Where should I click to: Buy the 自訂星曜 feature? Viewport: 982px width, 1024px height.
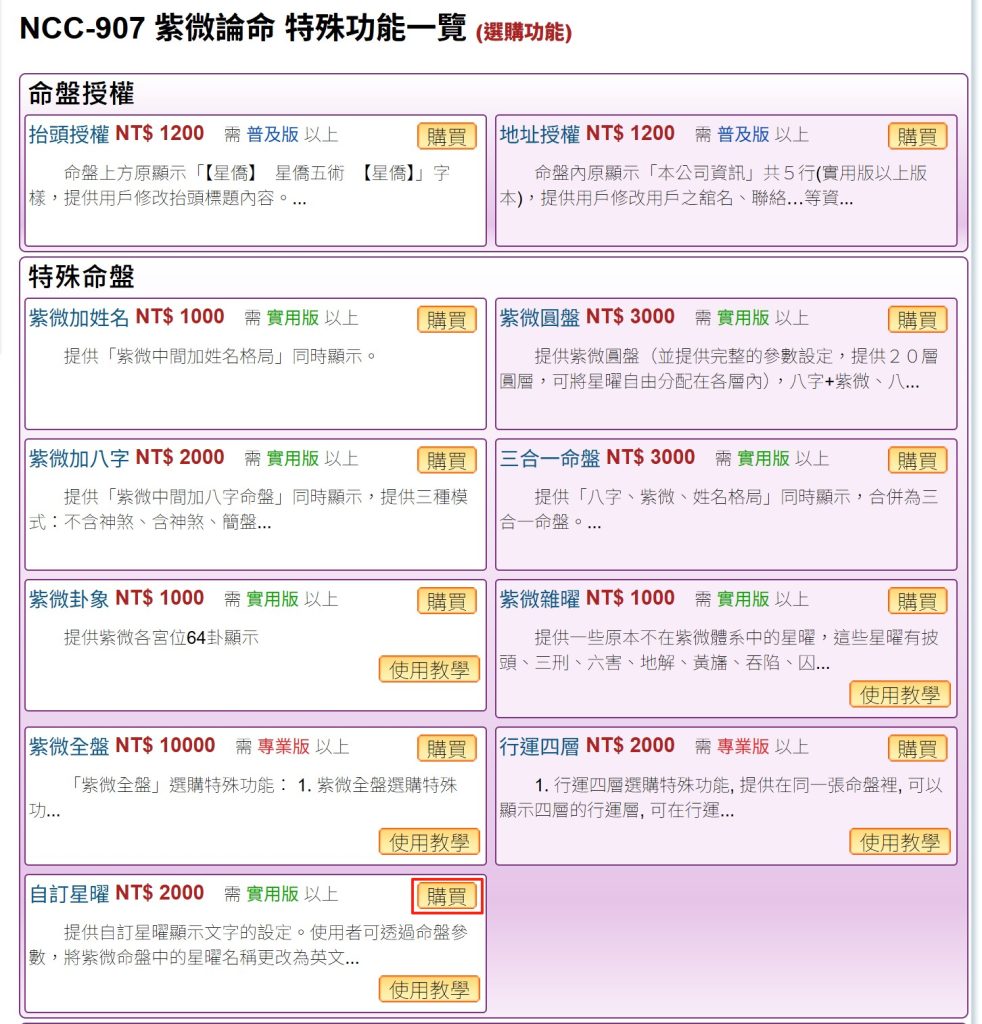[447, 897]
